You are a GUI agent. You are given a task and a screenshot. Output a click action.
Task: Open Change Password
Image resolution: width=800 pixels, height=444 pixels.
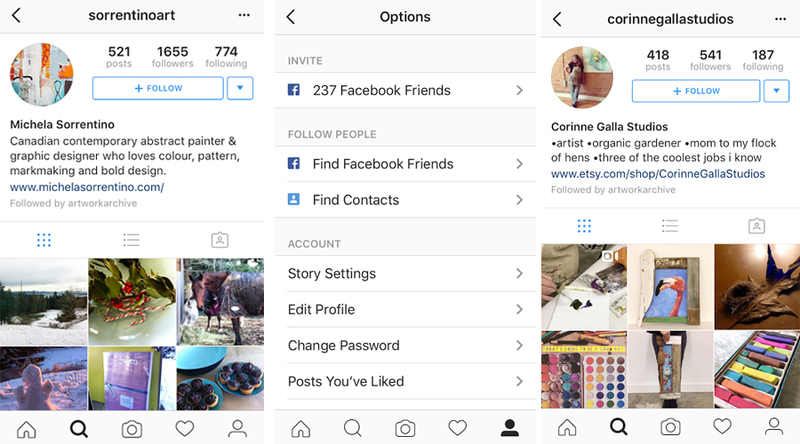click(x=405, y=346)
